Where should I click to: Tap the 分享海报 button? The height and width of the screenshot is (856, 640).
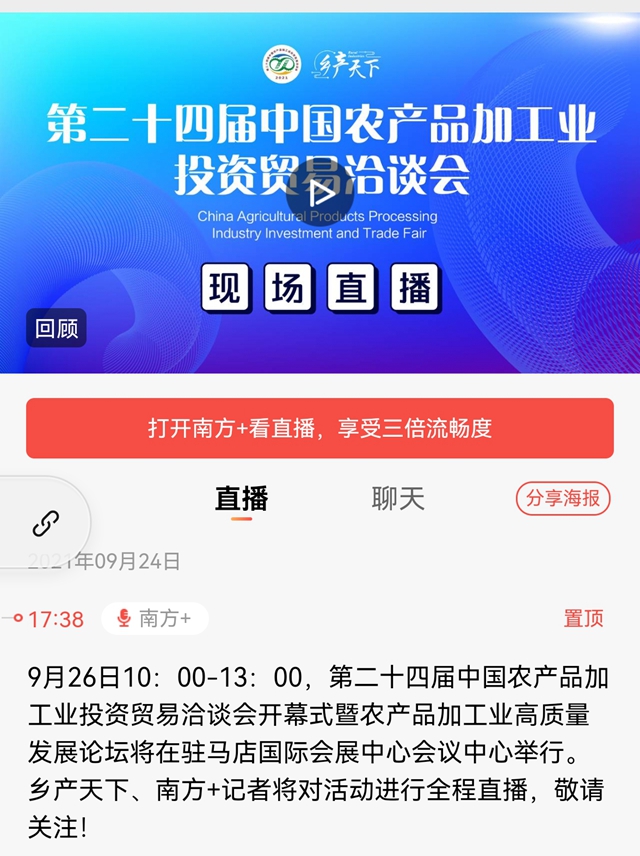click(x=563, y=498)
